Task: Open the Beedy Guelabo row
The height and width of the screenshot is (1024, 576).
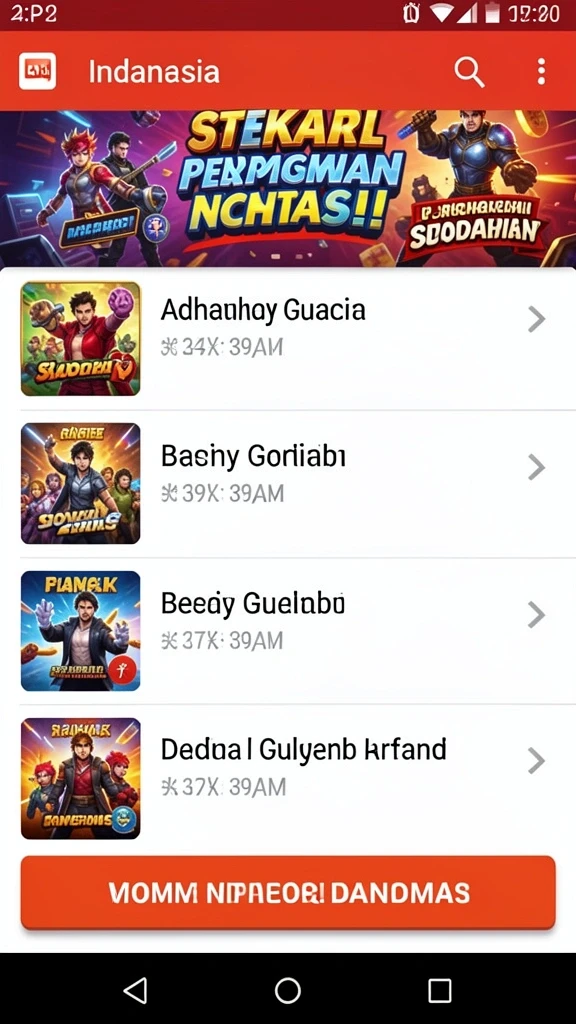Action: click(288, 631)
